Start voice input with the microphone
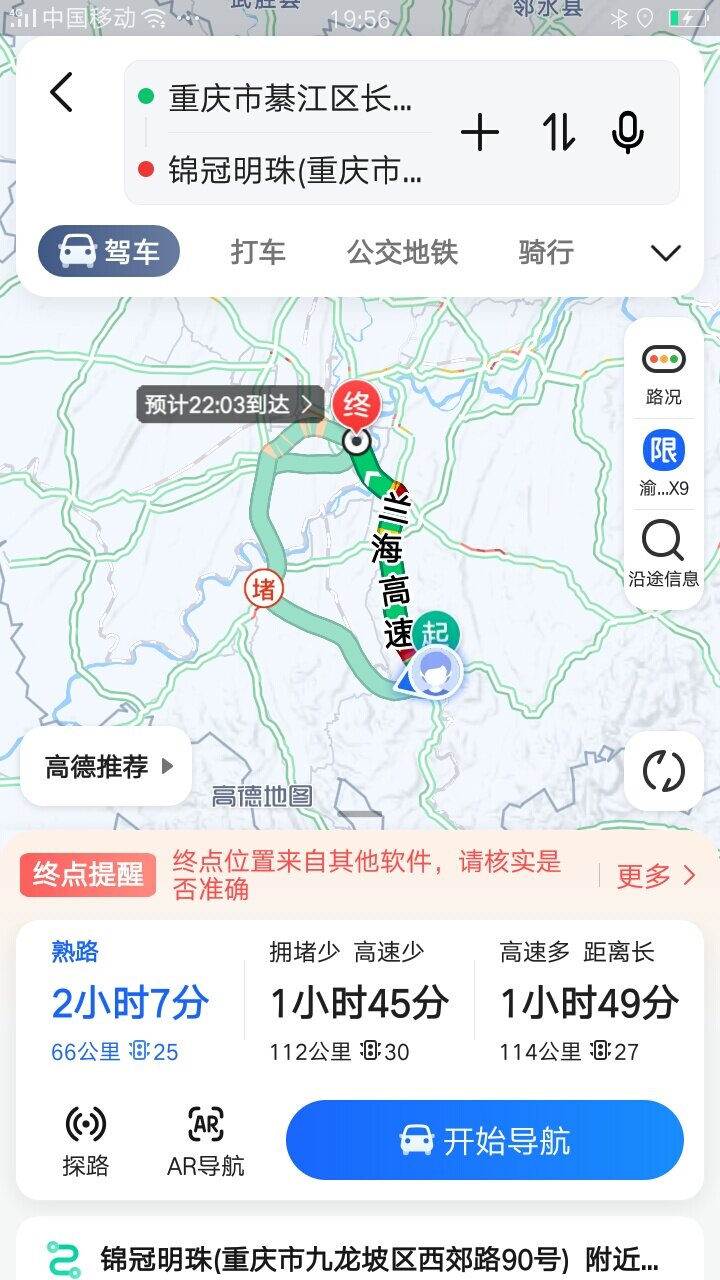Image resolution: width=720 pixels, height=1280 pixels. point(628,133)
